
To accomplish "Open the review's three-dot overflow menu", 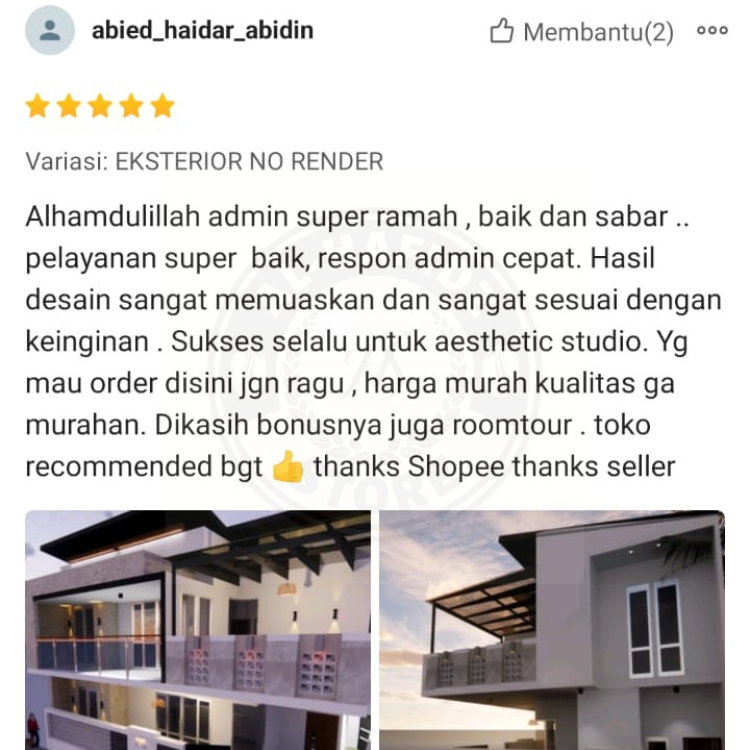I will click(712, 31).
